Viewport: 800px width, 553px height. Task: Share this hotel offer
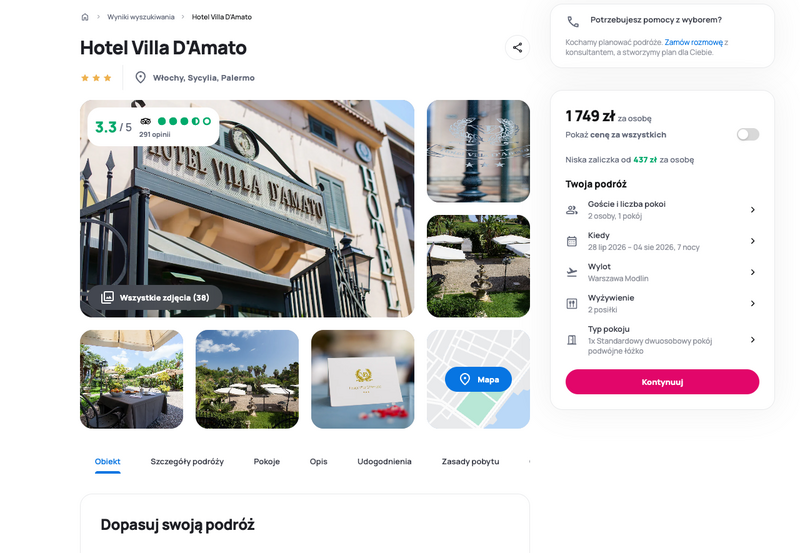(517, 47)
